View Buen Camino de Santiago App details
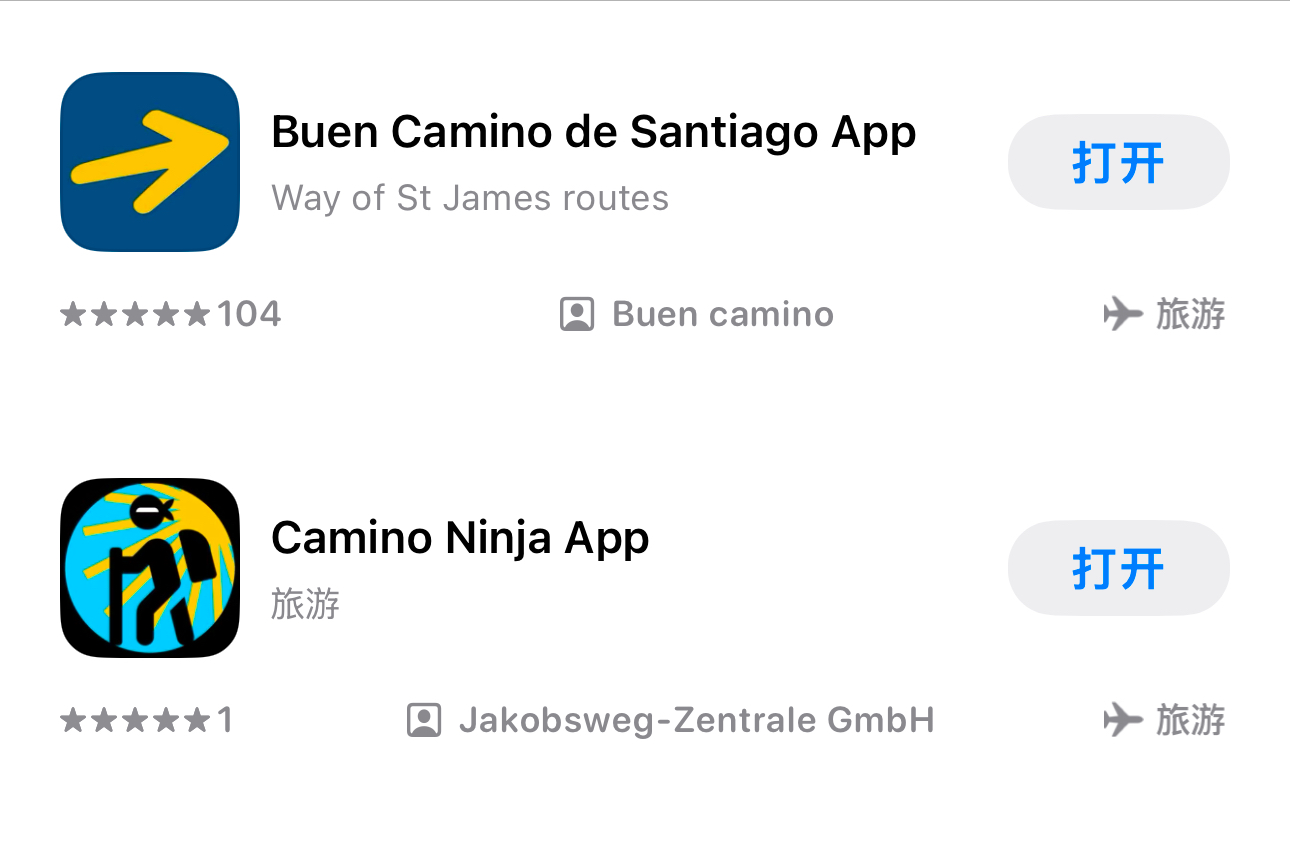 tap(592, 133)
